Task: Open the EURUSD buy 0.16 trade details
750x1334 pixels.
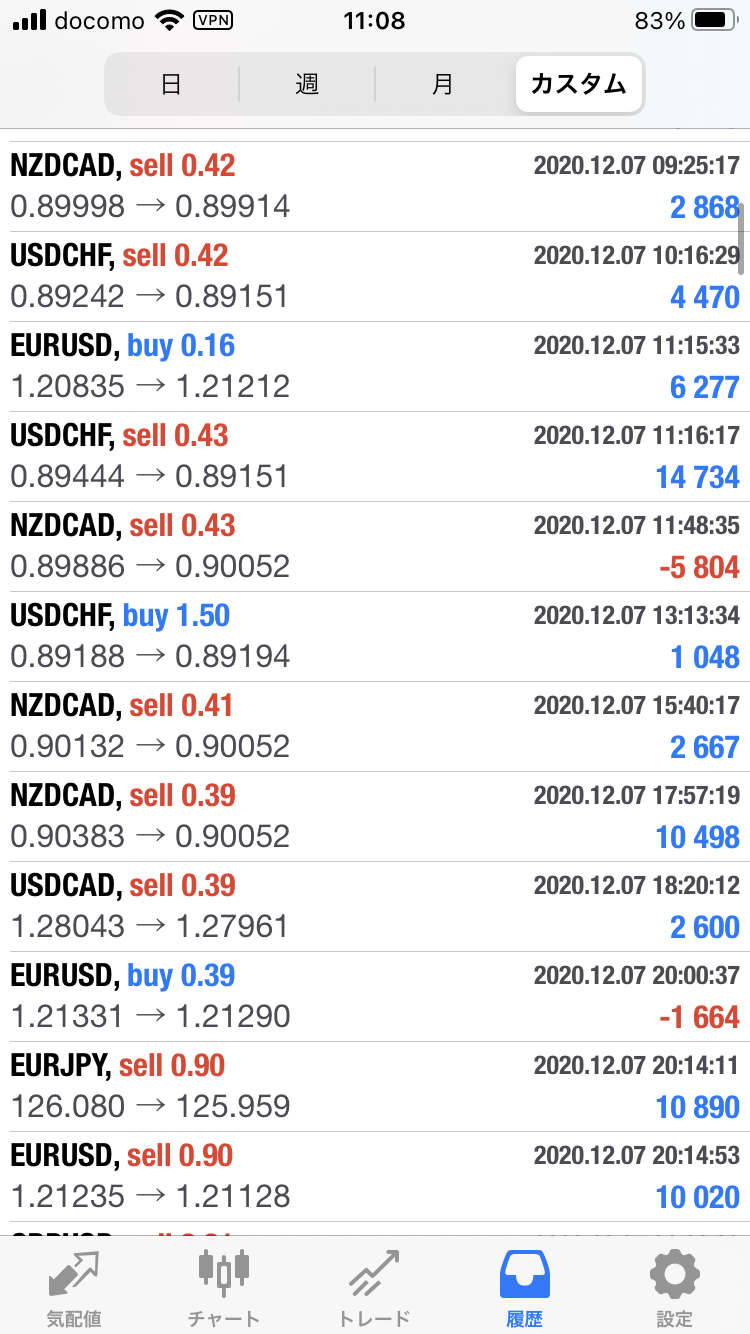Action: pyautogui.click(x=375, y=367)
